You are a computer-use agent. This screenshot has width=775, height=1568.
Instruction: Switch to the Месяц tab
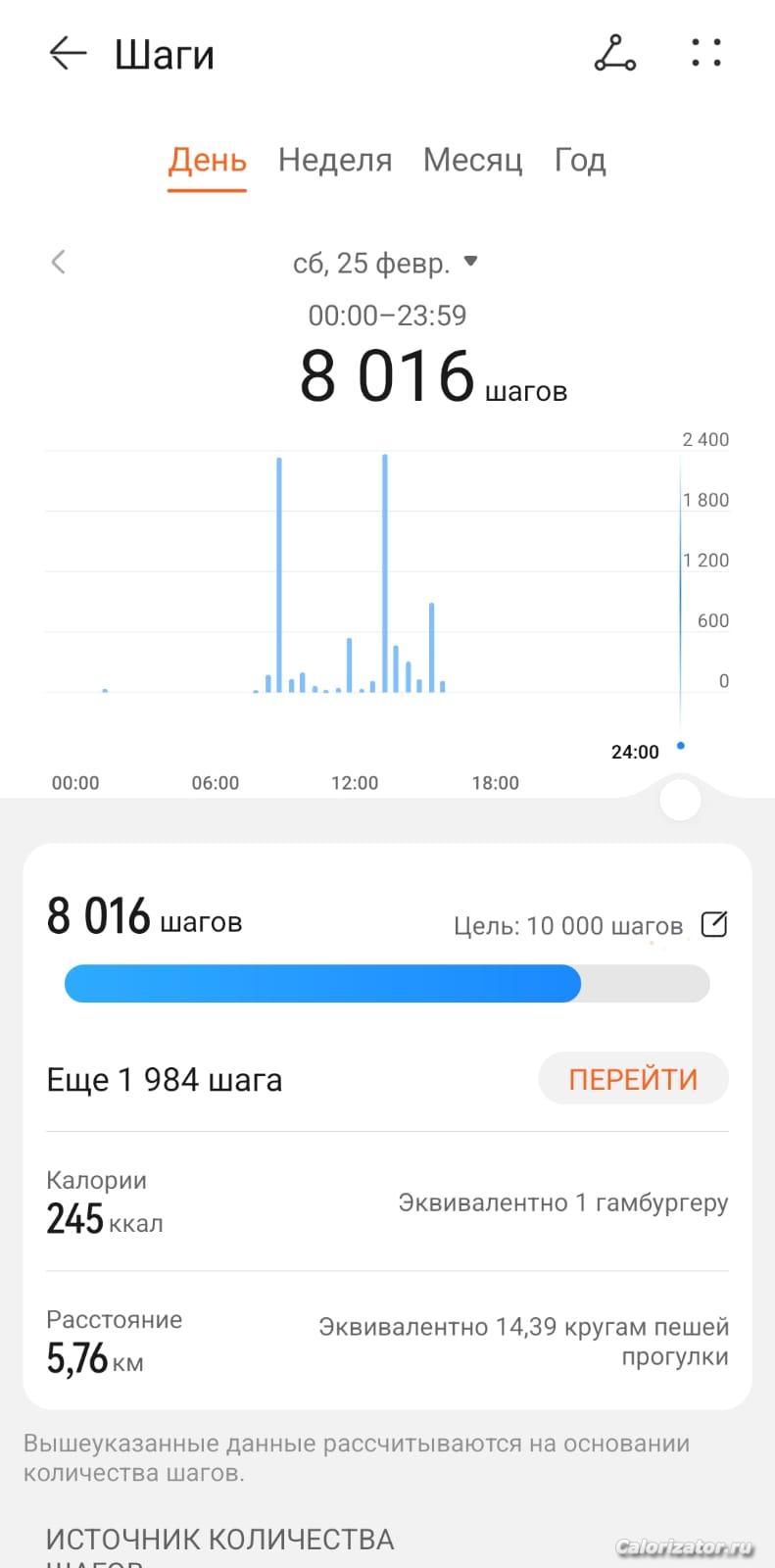[472, 161]
